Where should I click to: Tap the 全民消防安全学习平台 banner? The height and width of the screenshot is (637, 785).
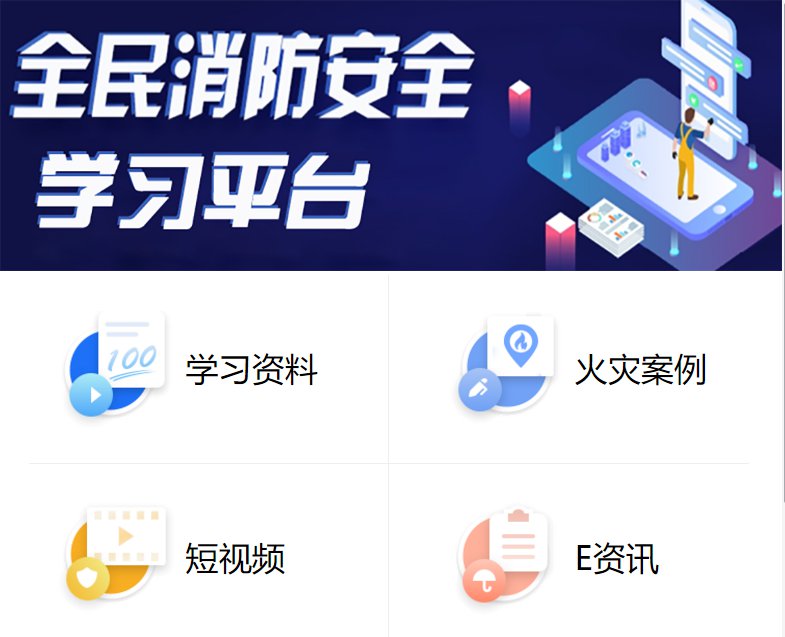tap(390, 135)
